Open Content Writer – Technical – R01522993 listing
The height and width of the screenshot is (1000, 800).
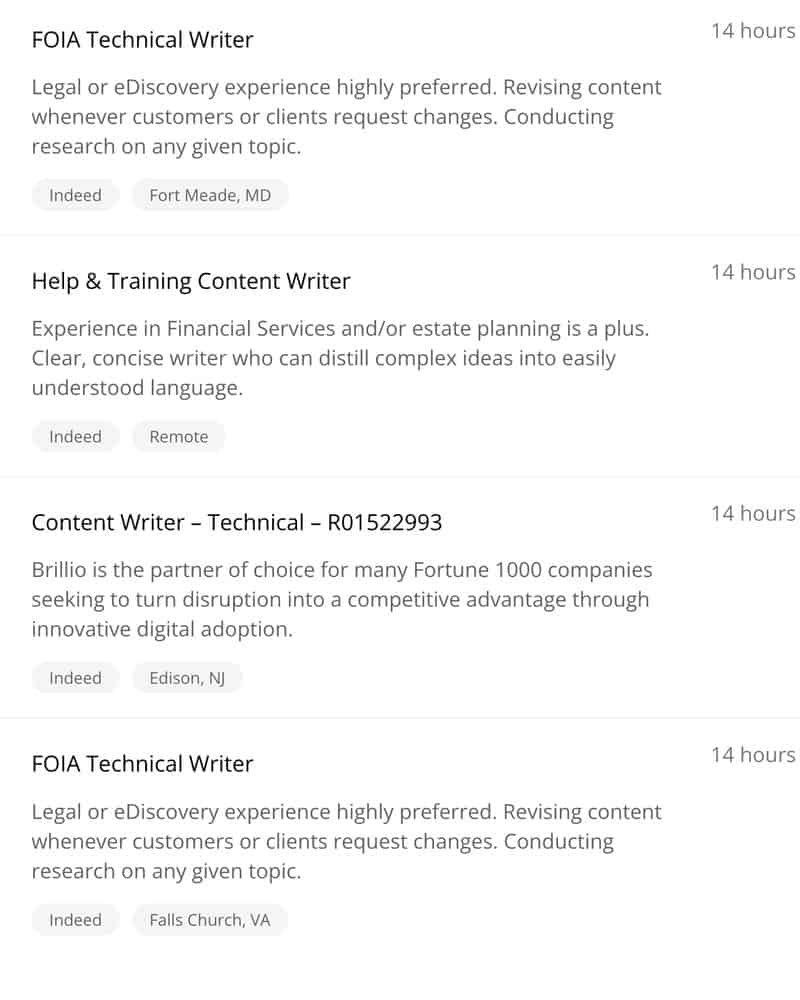pyautogui.click(x=237, y=523)
